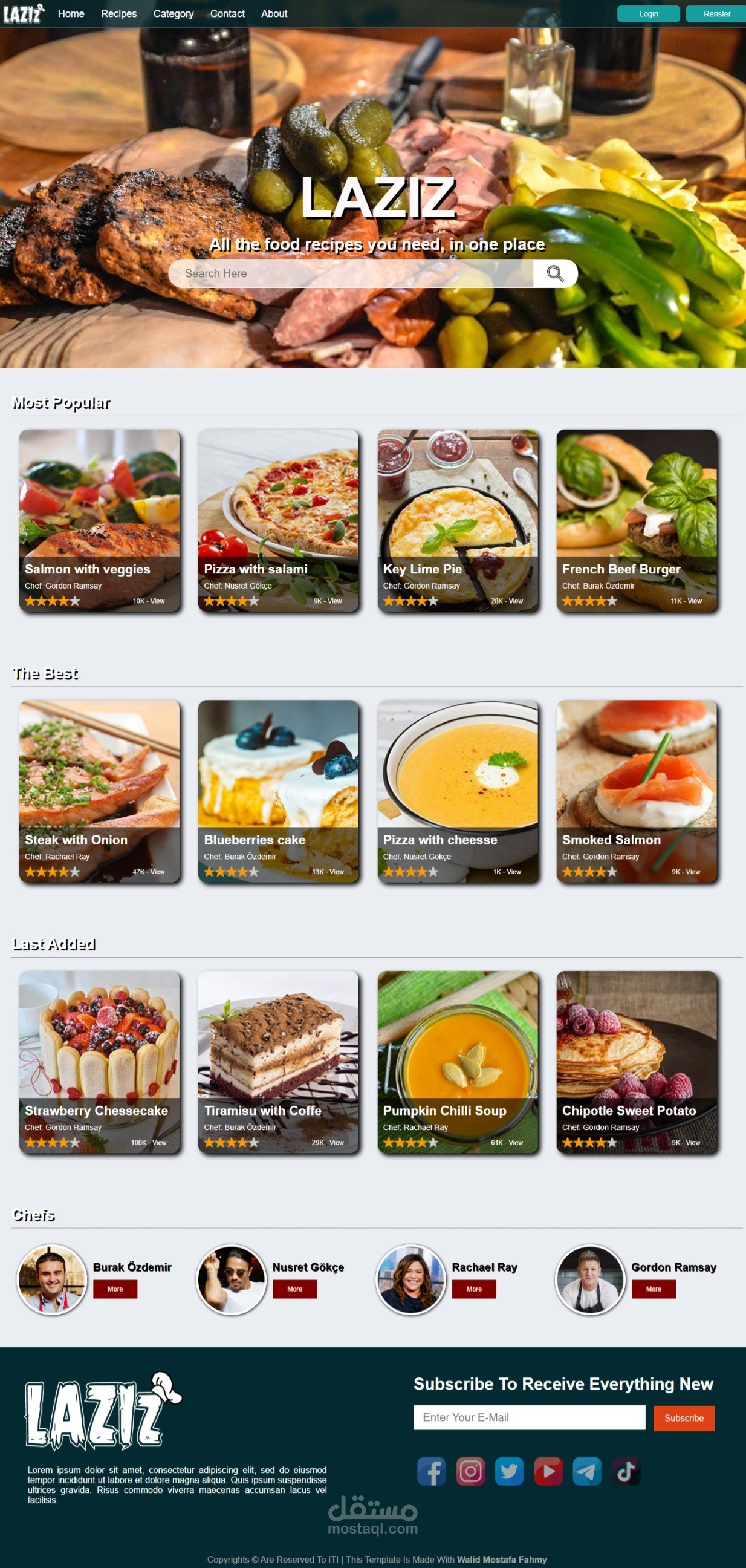Go to the Category menu
Image resolution: width=746 pixels, height=1568 pixels.
(174, 13)
